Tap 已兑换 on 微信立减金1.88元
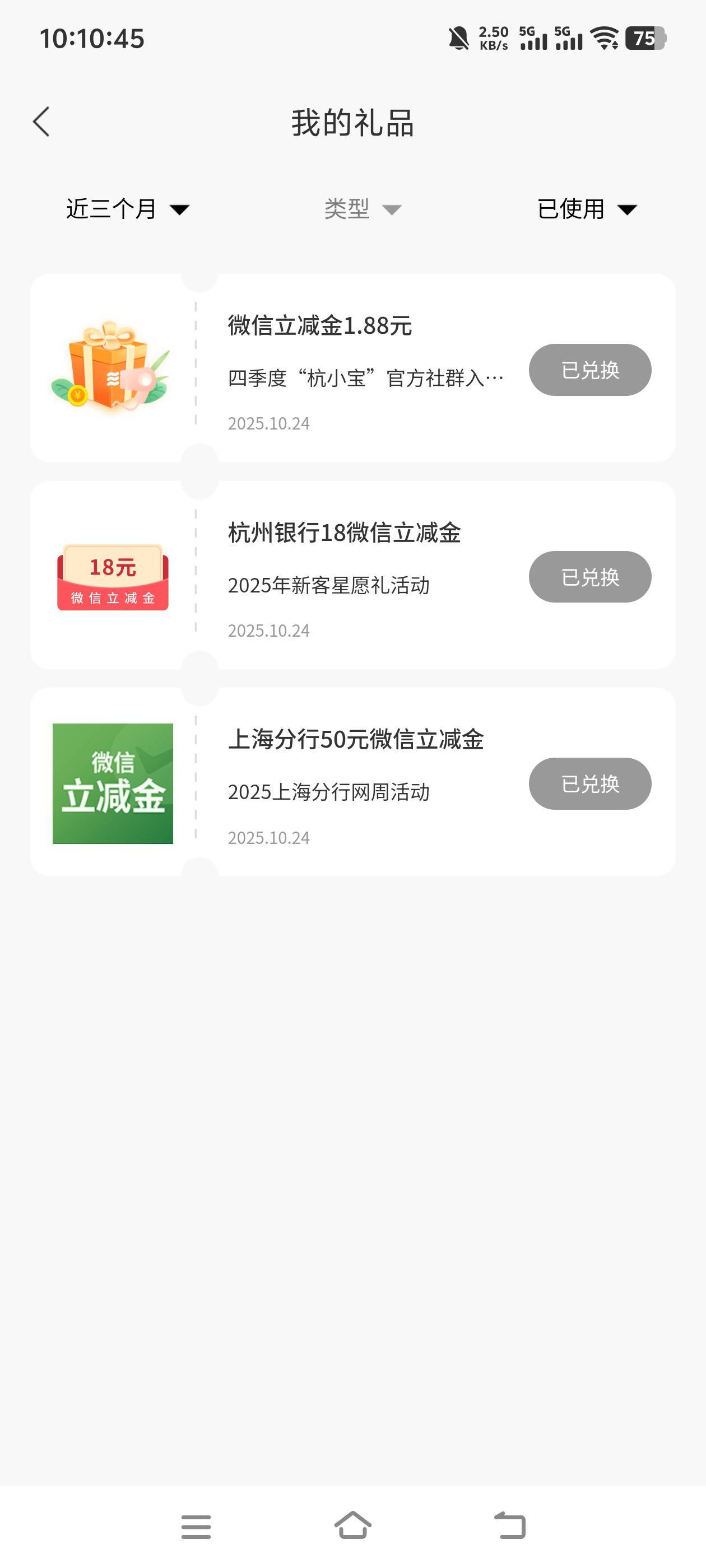Screen dimensions: 706x1568 coord(589,370)
